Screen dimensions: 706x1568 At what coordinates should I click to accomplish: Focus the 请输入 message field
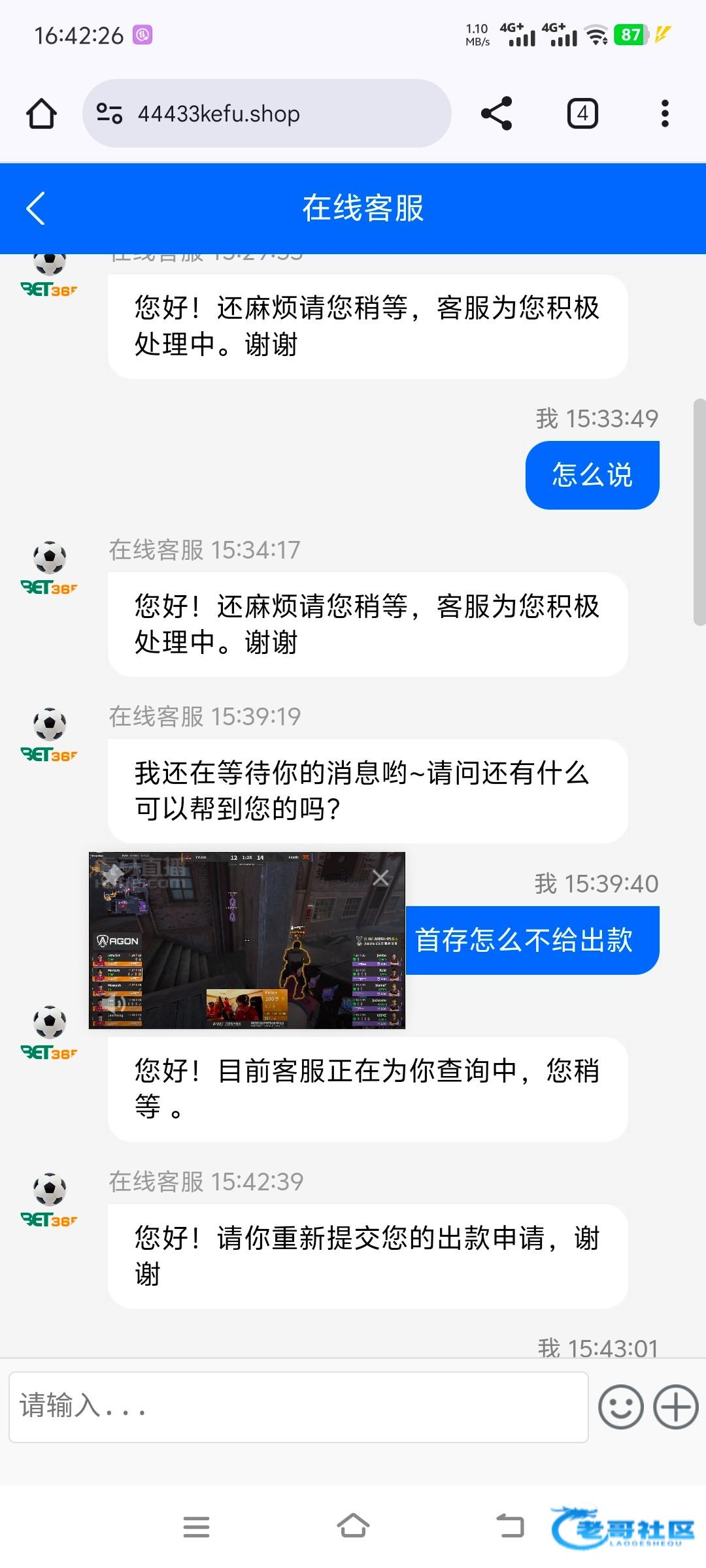[298, 1407]
